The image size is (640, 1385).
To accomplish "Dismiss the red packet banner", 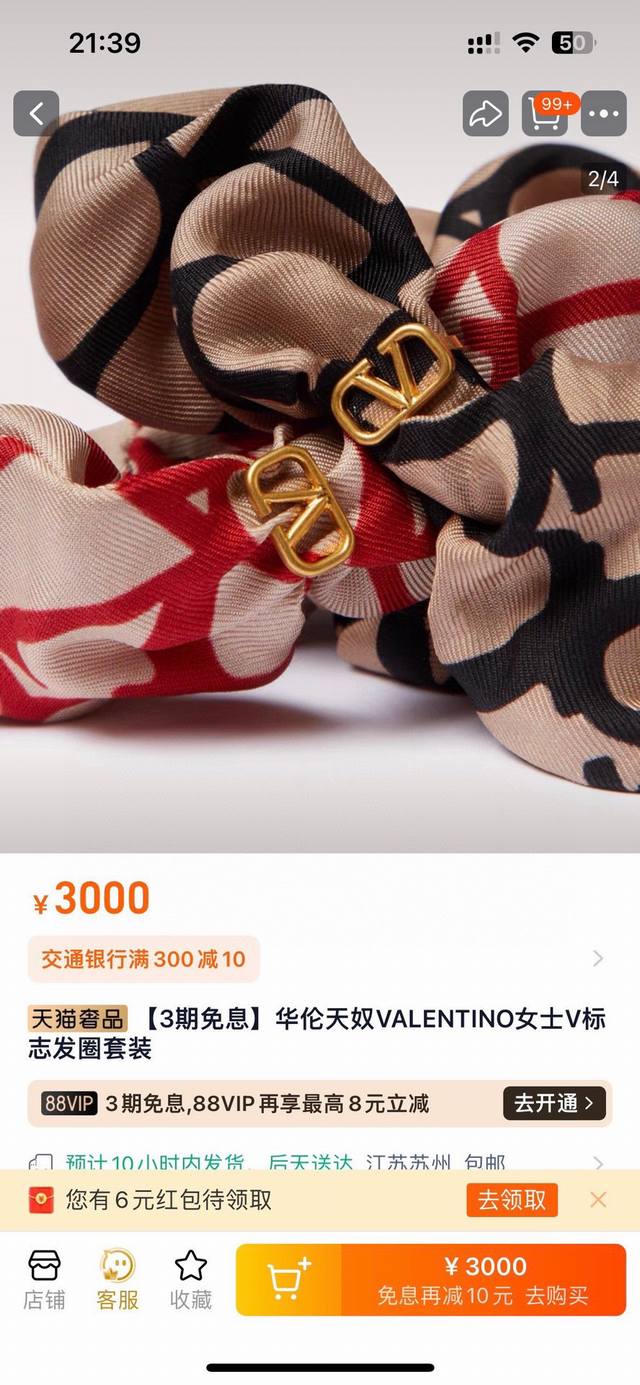I will [598, 1200].
